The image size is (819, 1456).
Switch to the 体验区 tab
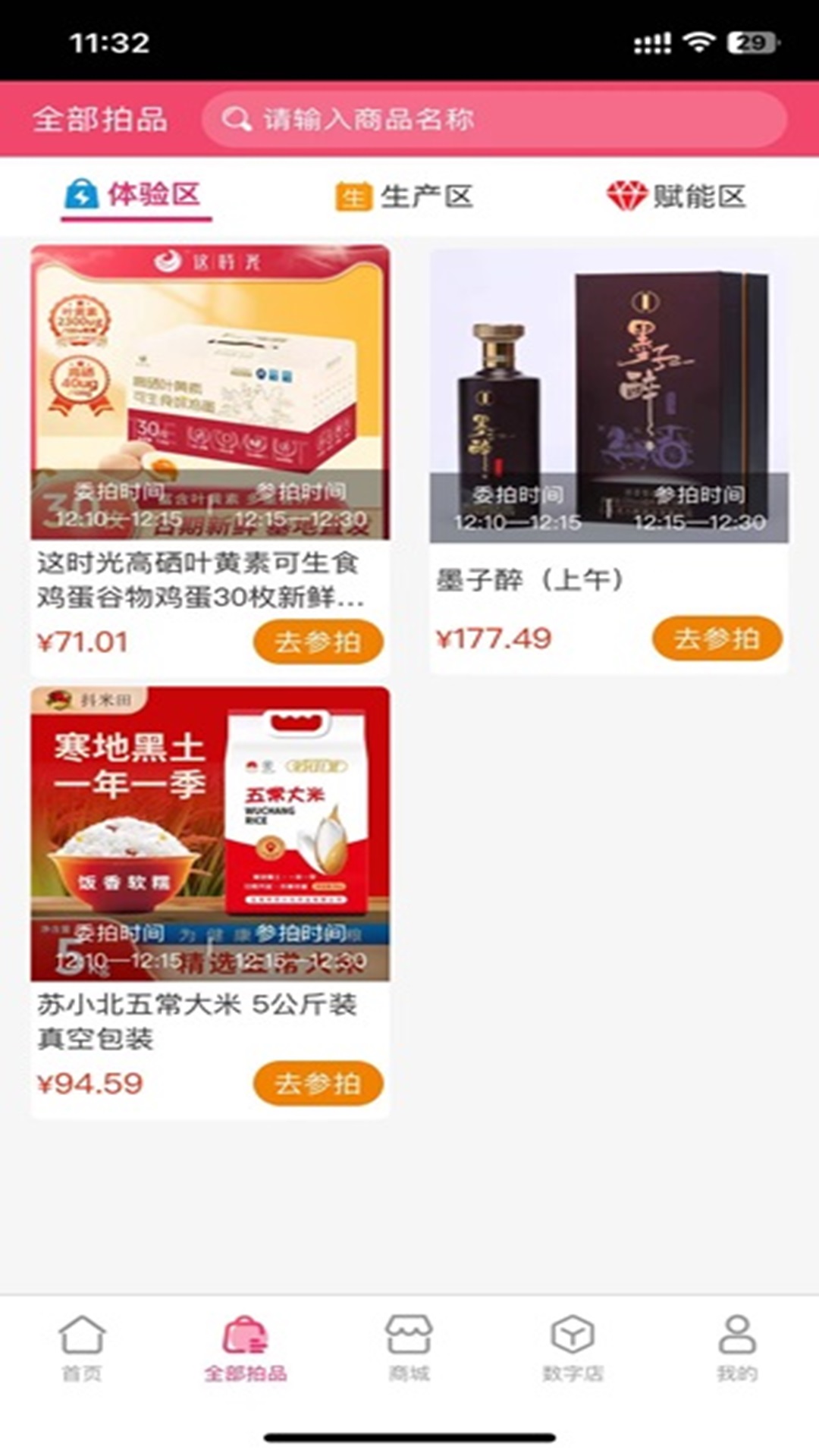pyautogui.click(x=135, y=196)
